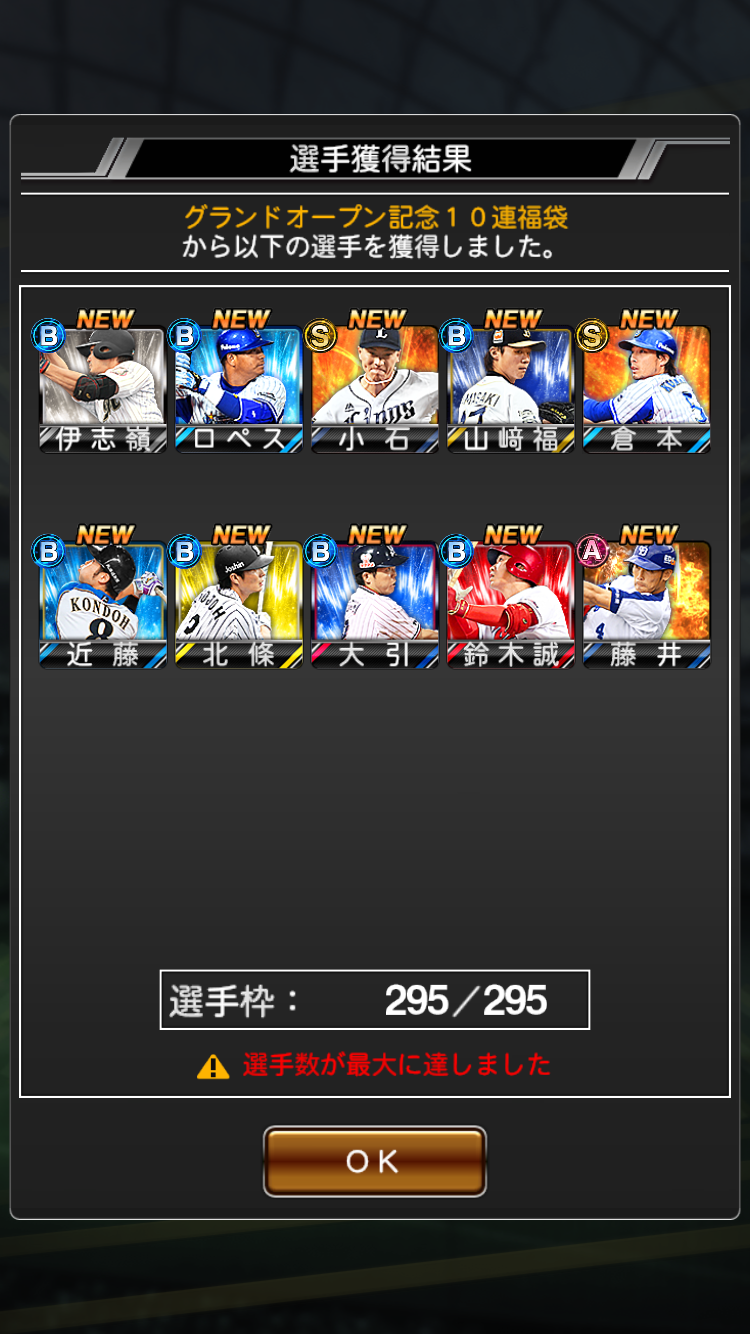Tap the OK button
This screenshot has height=1334, width=750.
coord(374,1161)
